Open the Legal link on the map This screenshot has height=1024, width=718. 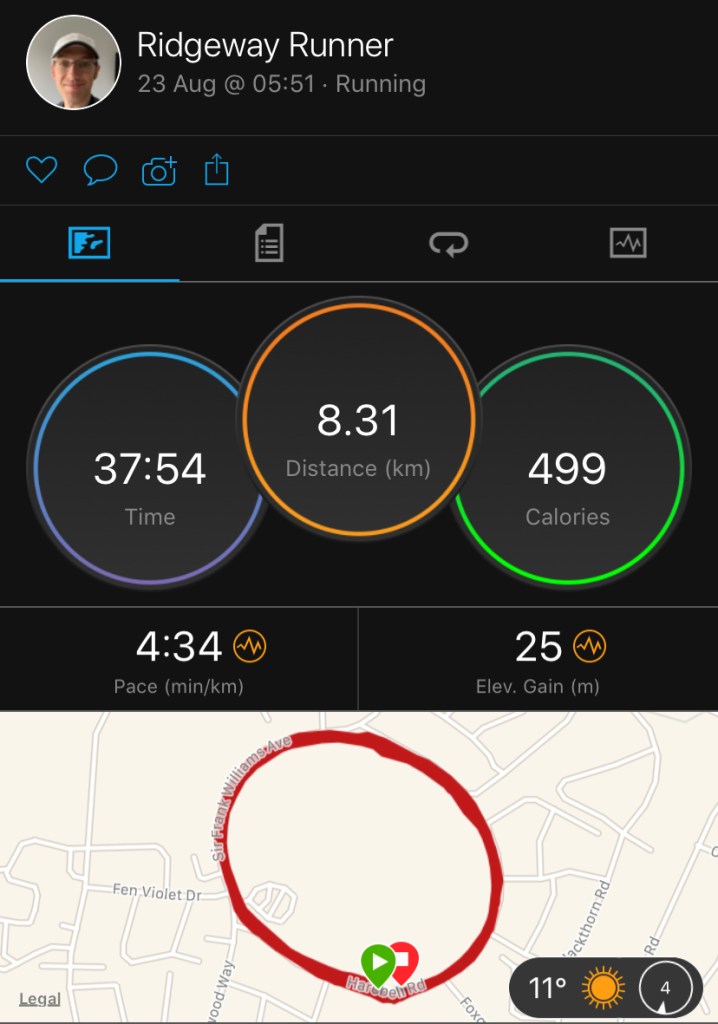(40, 999)
